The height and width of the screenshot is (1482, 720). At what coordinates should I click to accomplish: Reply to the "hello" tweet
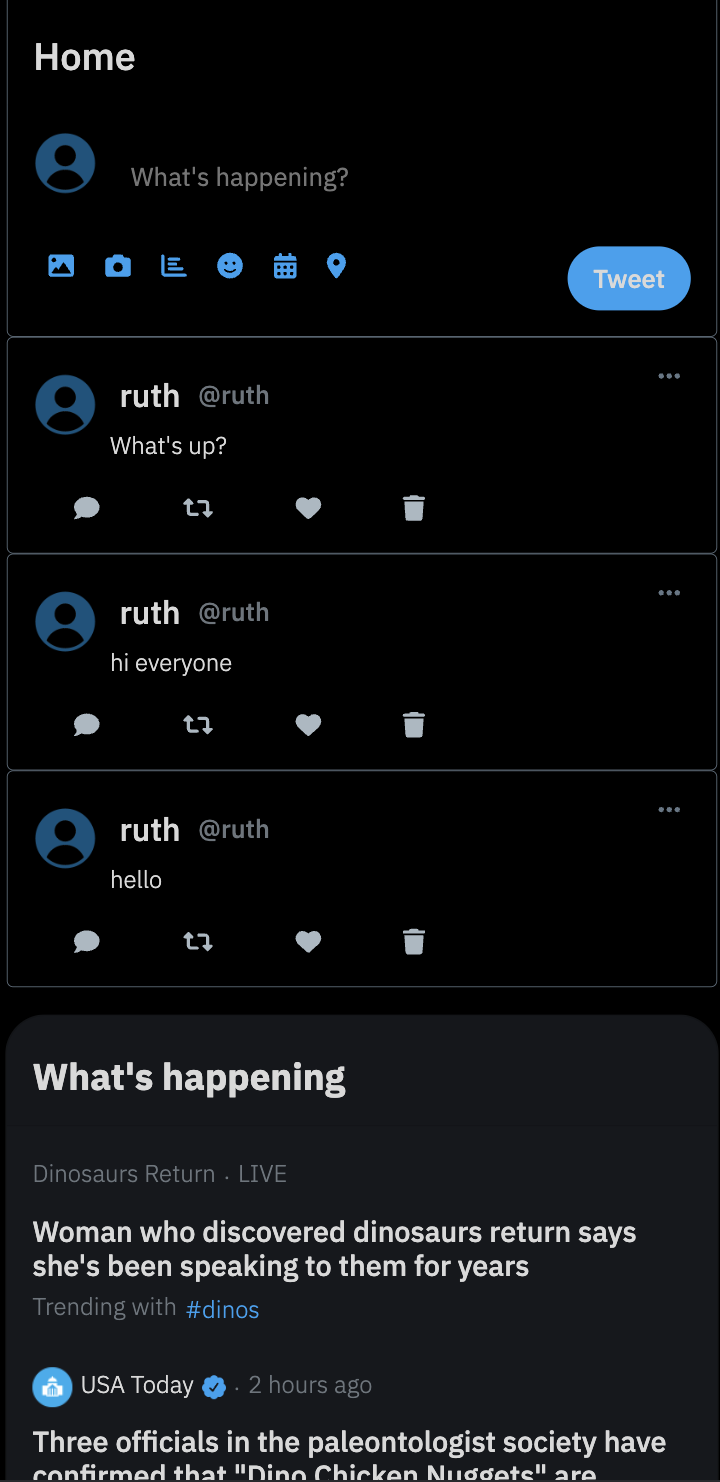pos(87,942)
